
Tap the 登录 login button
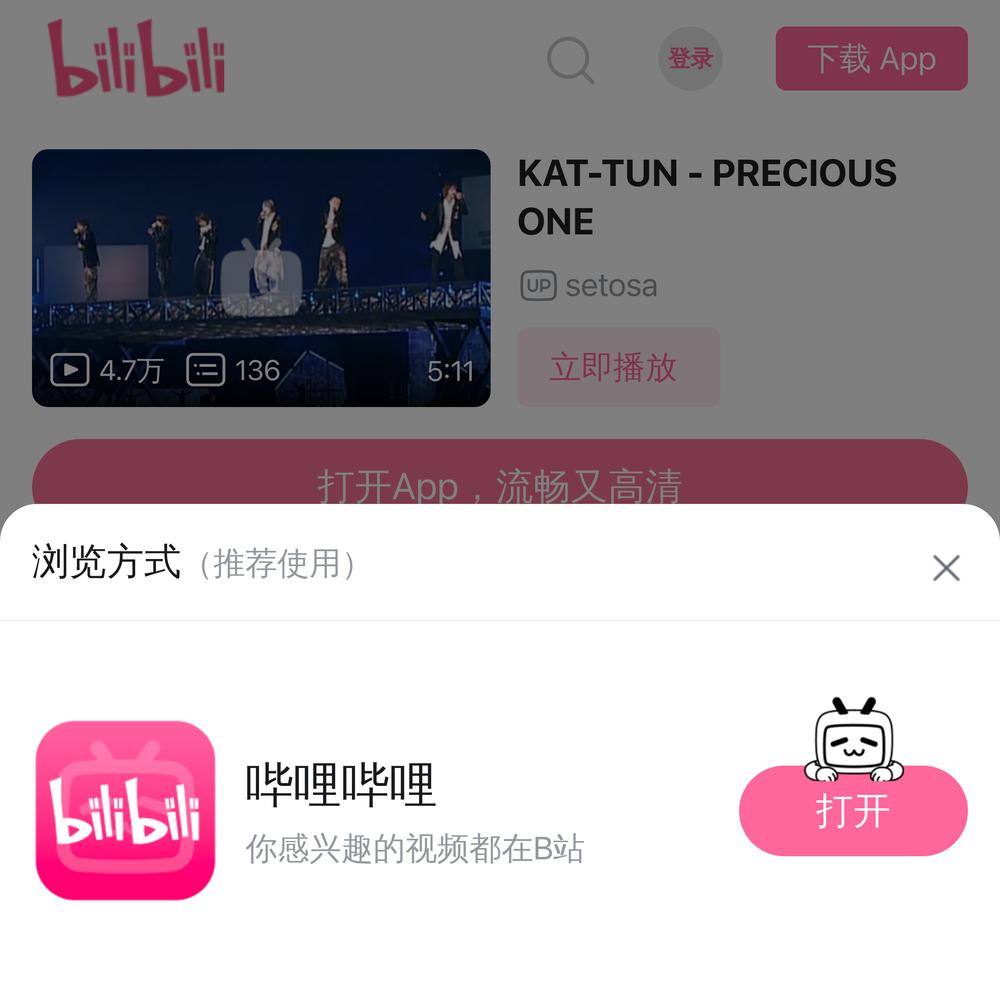point(690,59)
